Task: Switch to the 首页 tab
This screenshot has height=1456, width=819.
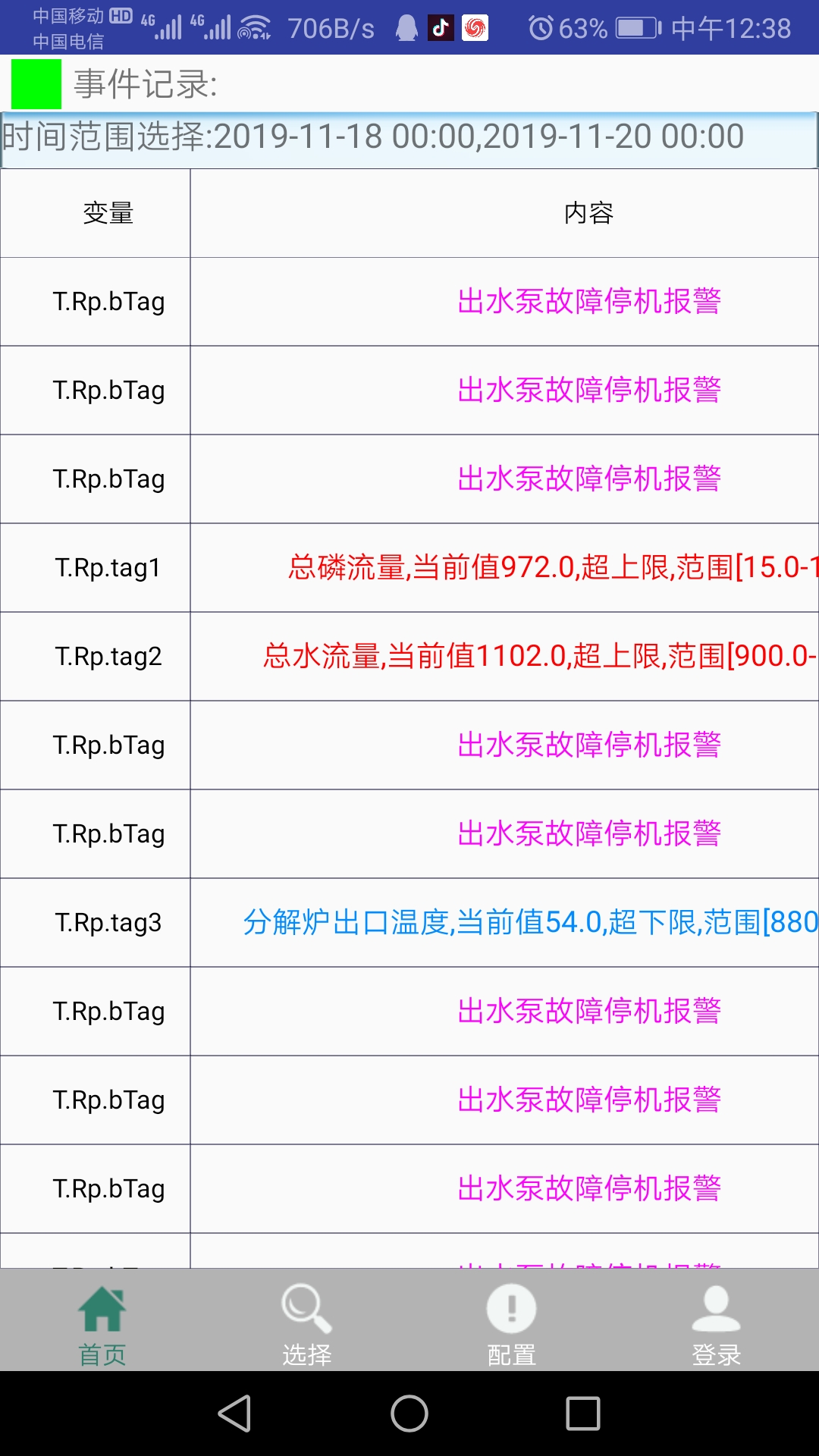Action: pyautogui.click(x=102, y=1323)
